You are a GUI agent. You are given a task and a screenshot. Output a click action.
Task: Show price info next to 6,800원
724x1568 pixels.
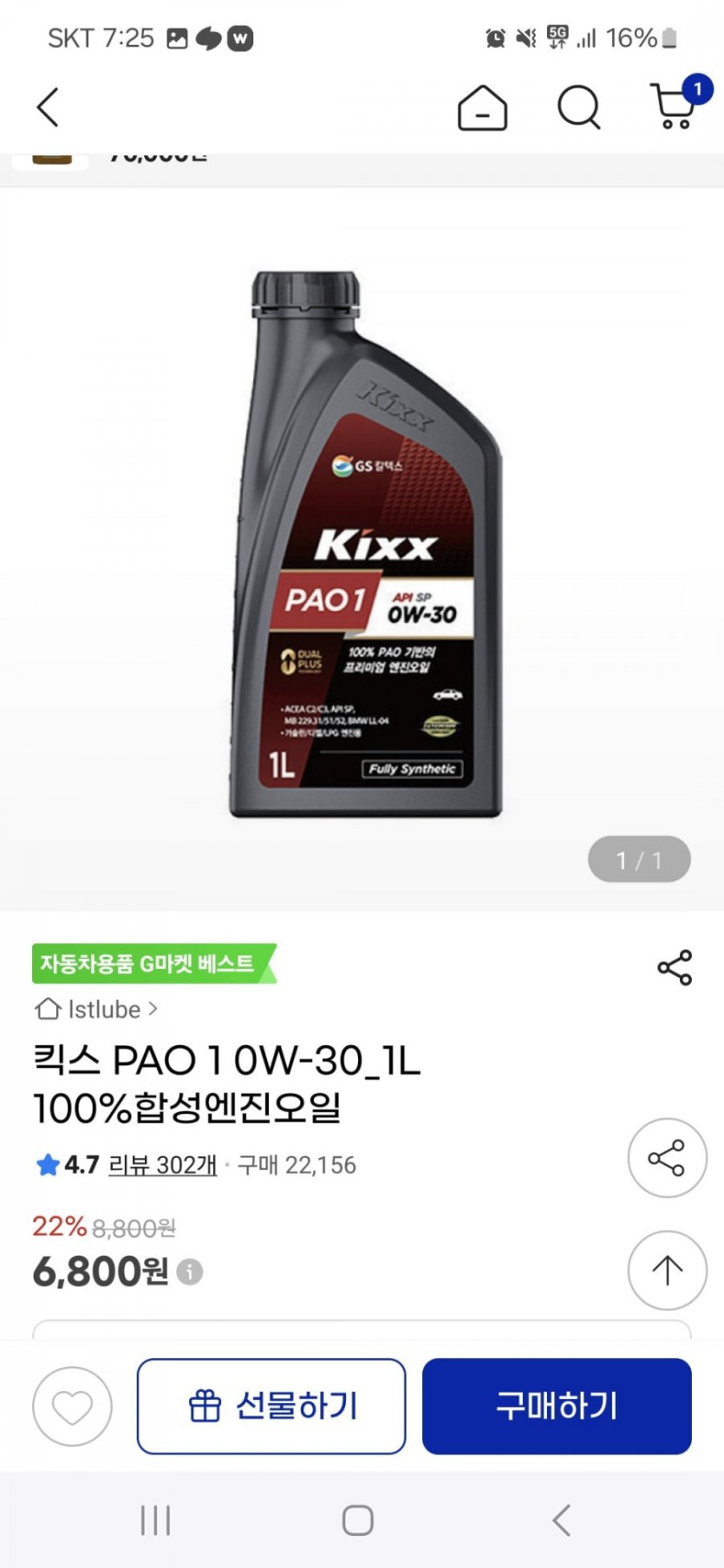click(x=190, y=1272)
